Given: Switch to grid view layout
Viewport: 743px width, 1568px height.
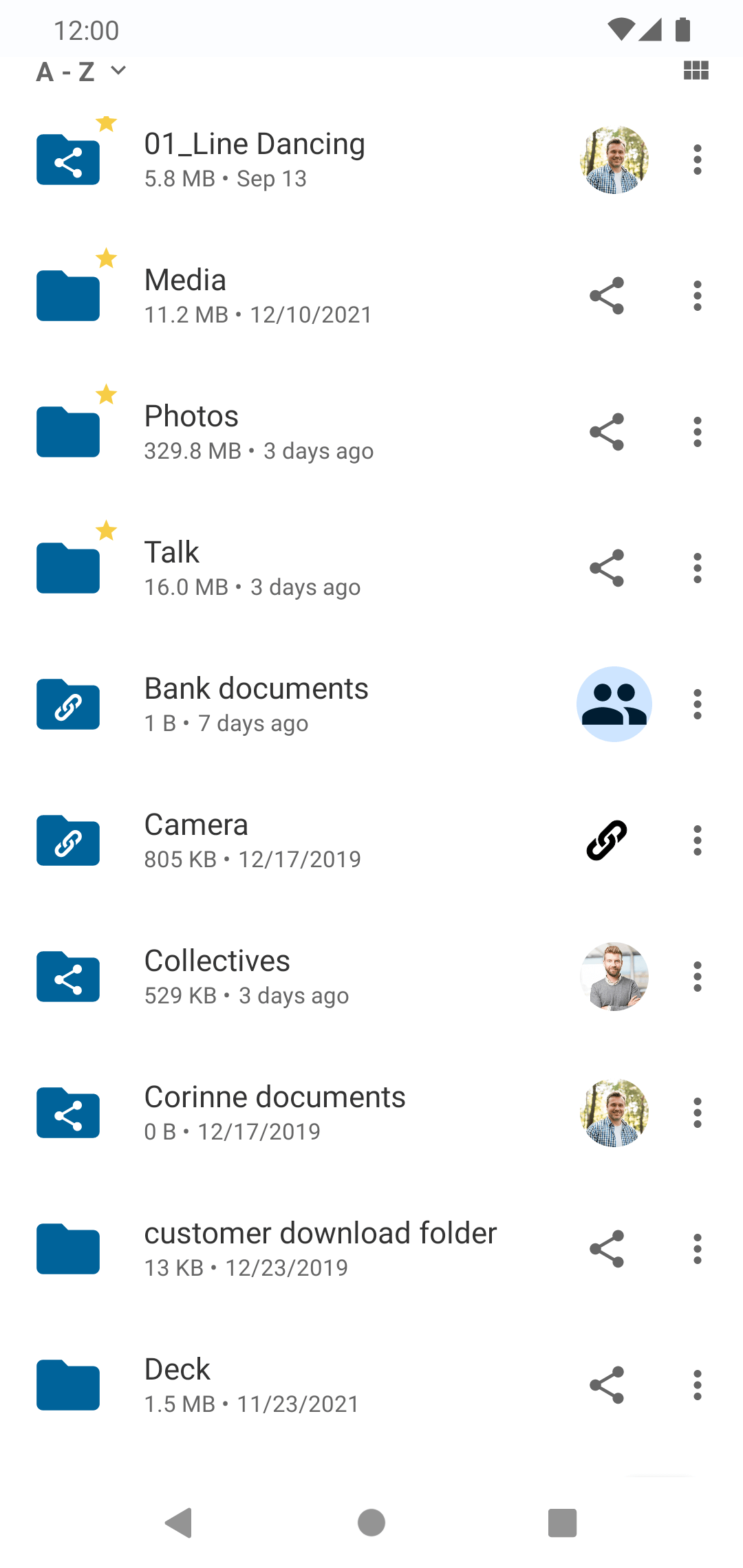Looking at the screenshot, I should (696, 70).
